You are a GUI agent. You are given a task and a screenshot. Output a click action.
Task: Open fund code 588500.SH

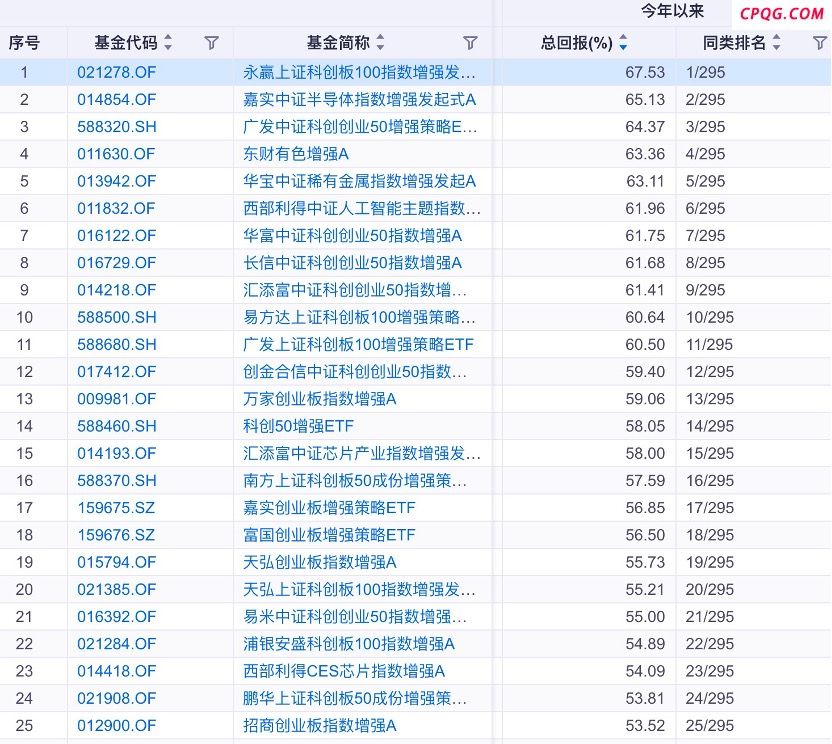117,317
